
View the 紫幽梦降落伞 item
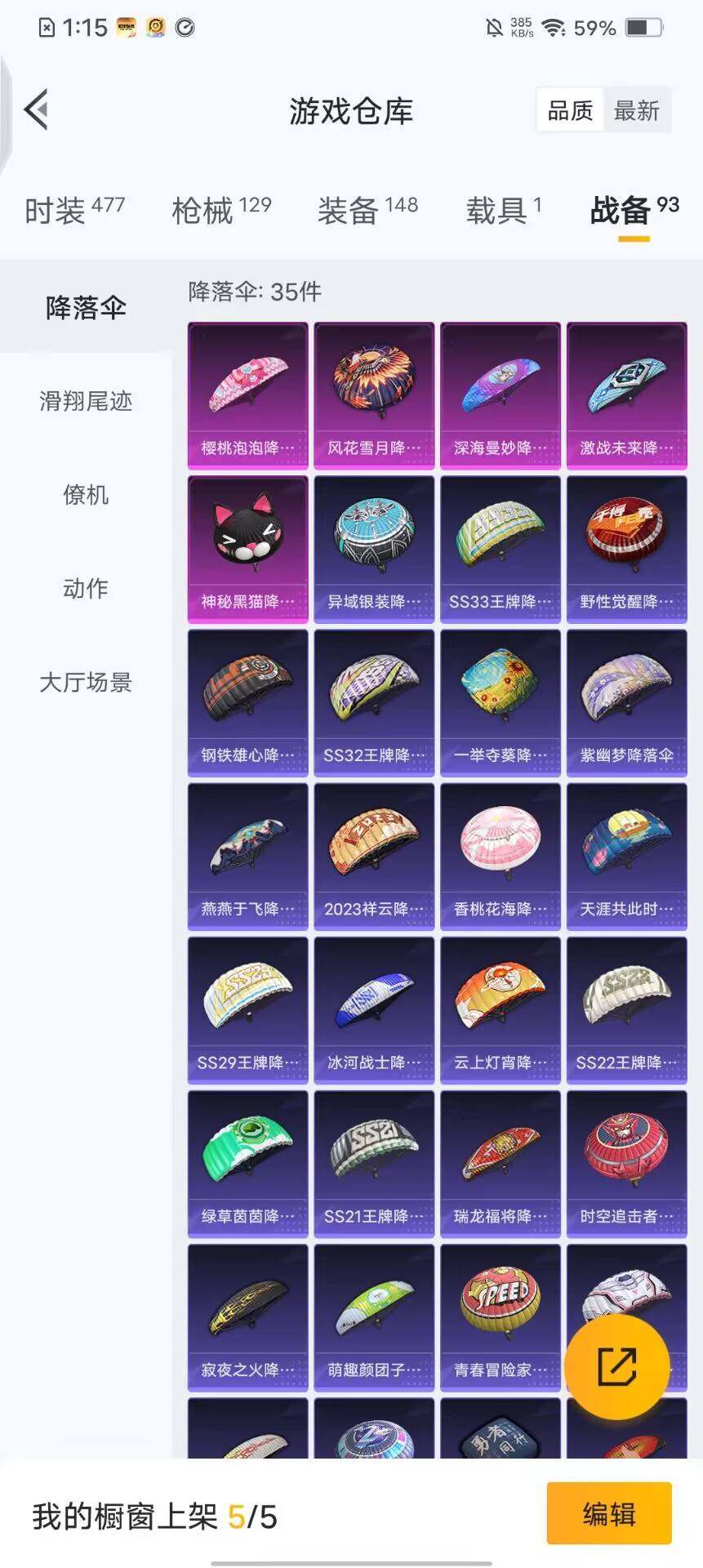[626, 703]
